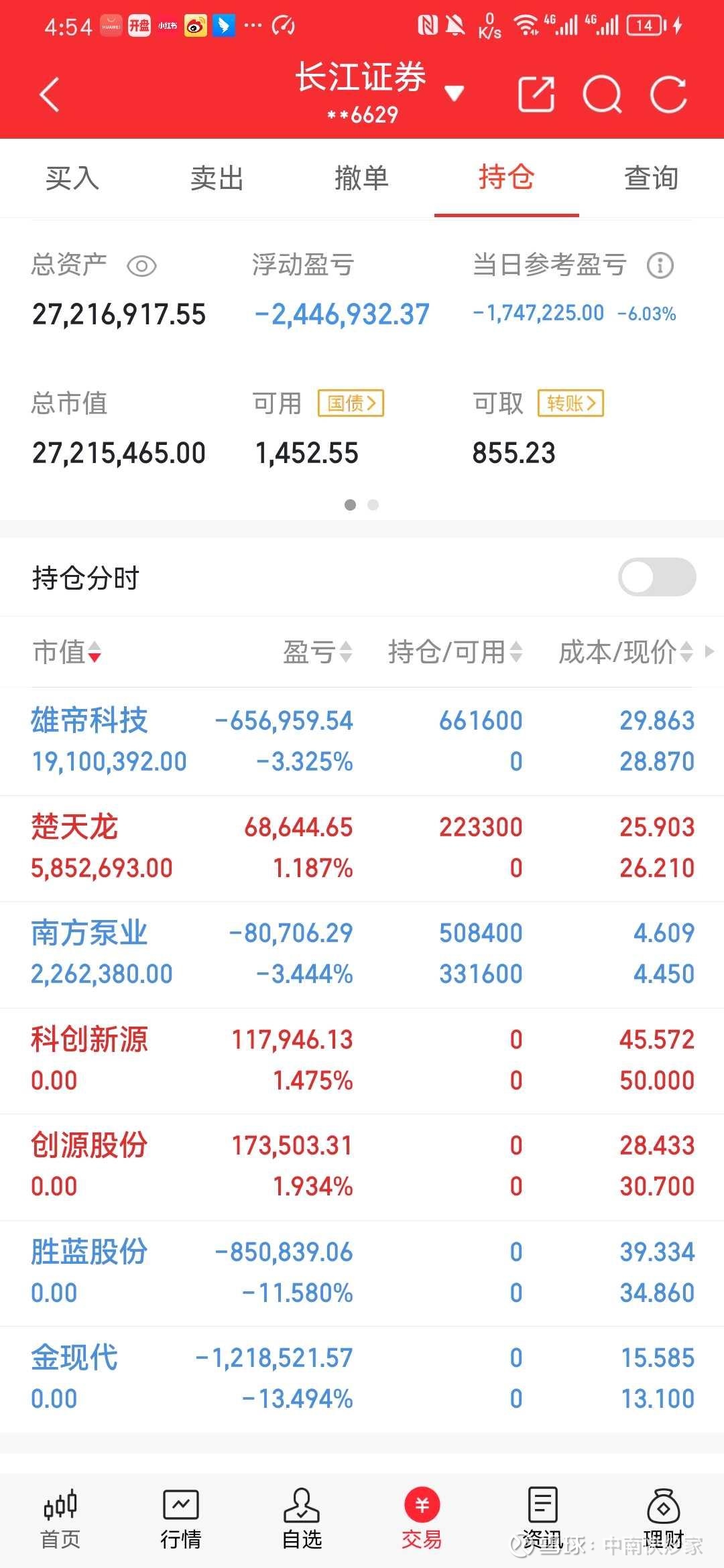Viewport: 724px width, 1568px height.
Task: Sort holdings by 盈亏
Action: coord(318,651)
